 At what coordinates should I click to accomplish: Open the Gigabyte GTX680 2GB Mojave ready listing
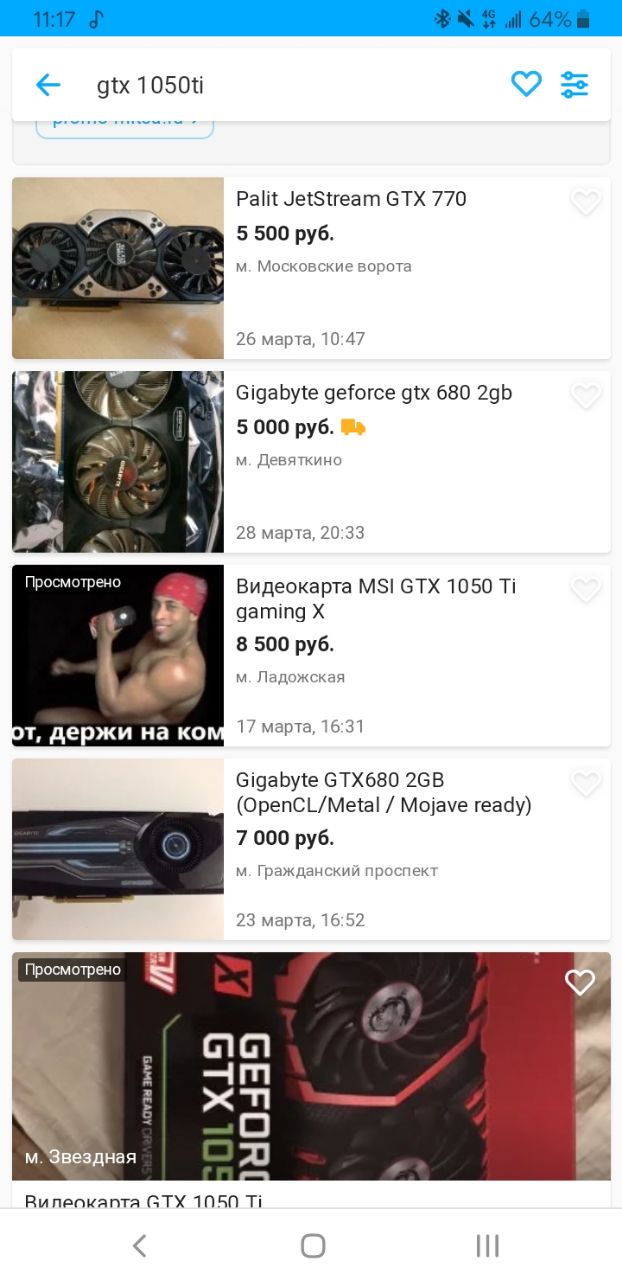tap(311, 849)
